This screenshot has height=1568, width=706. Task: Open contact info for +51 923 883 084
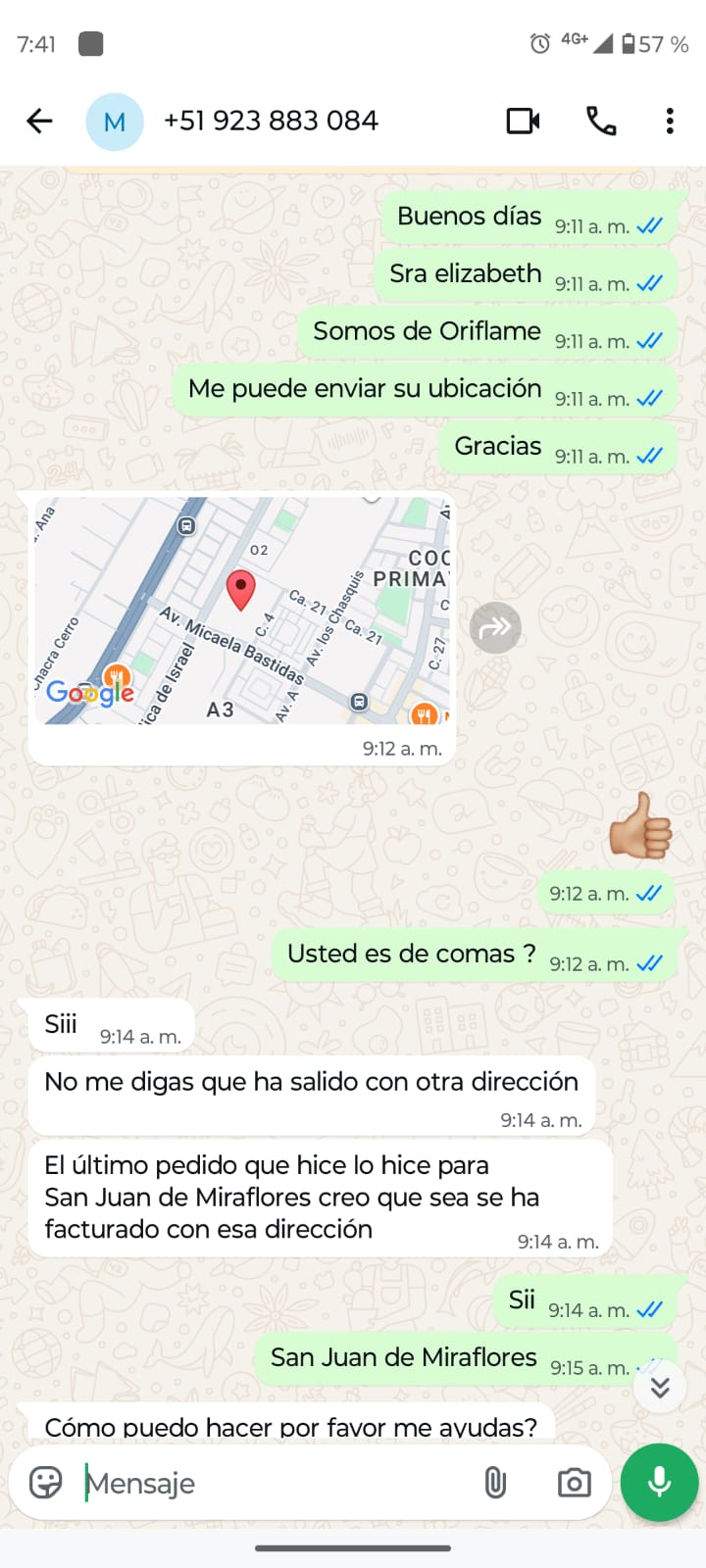(x=270, y=122)
